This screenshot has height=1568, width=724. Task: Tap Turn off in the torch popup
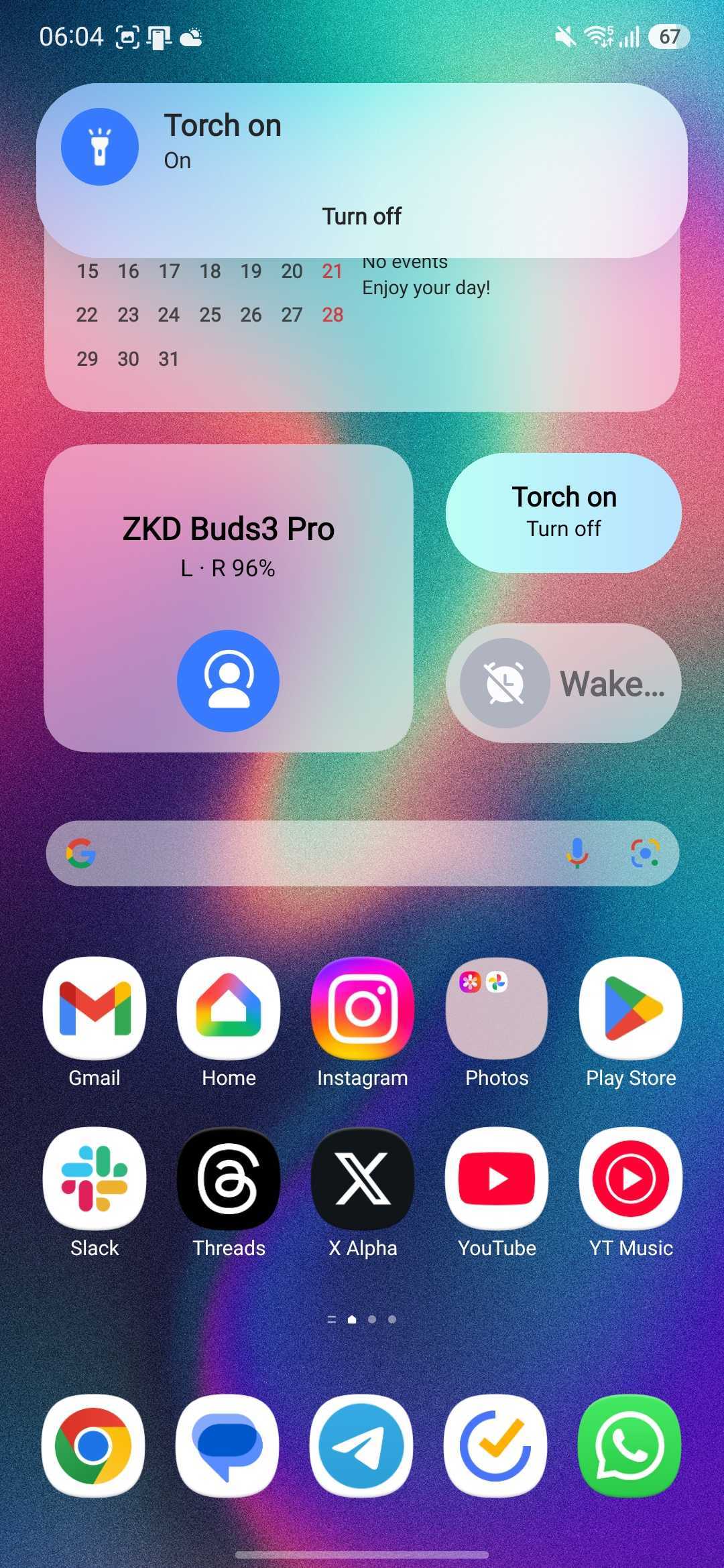click(x=361, y=216)
